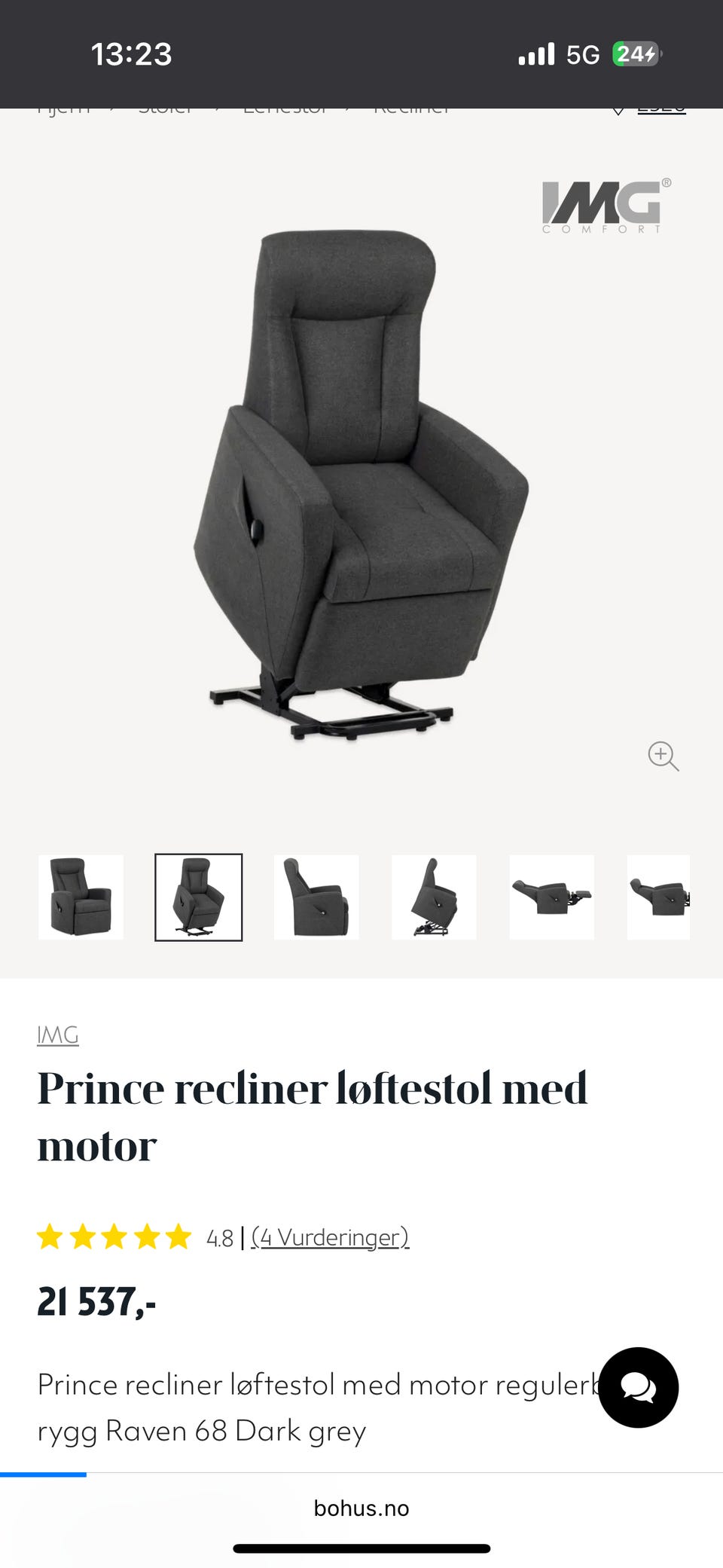This screenshot has height=1568, width=723.
Task: Select the first thumbnail of upright chair
Action: click(81, 897)
